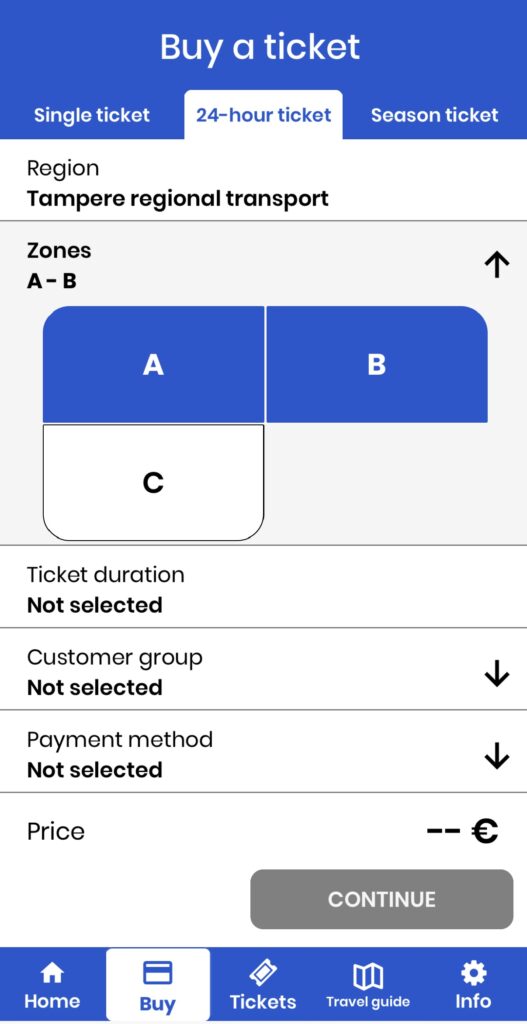
Task: View my Tickets tab
Action: click(x=263, y=985)
